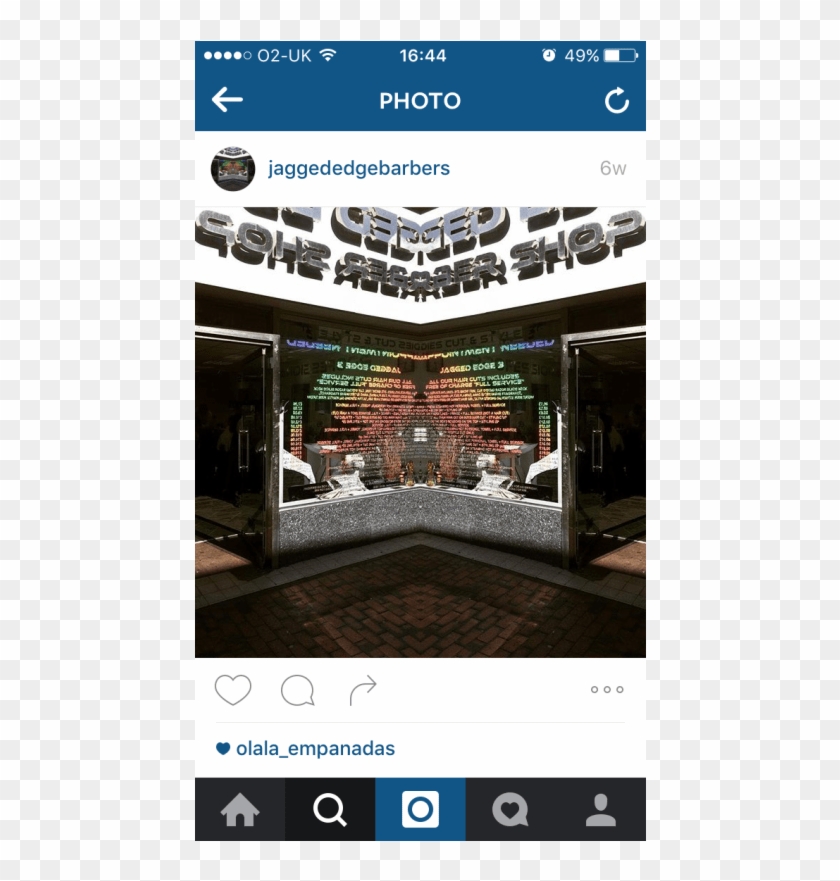
Task: Like the post with the heart icon
Action: (233, 690)
